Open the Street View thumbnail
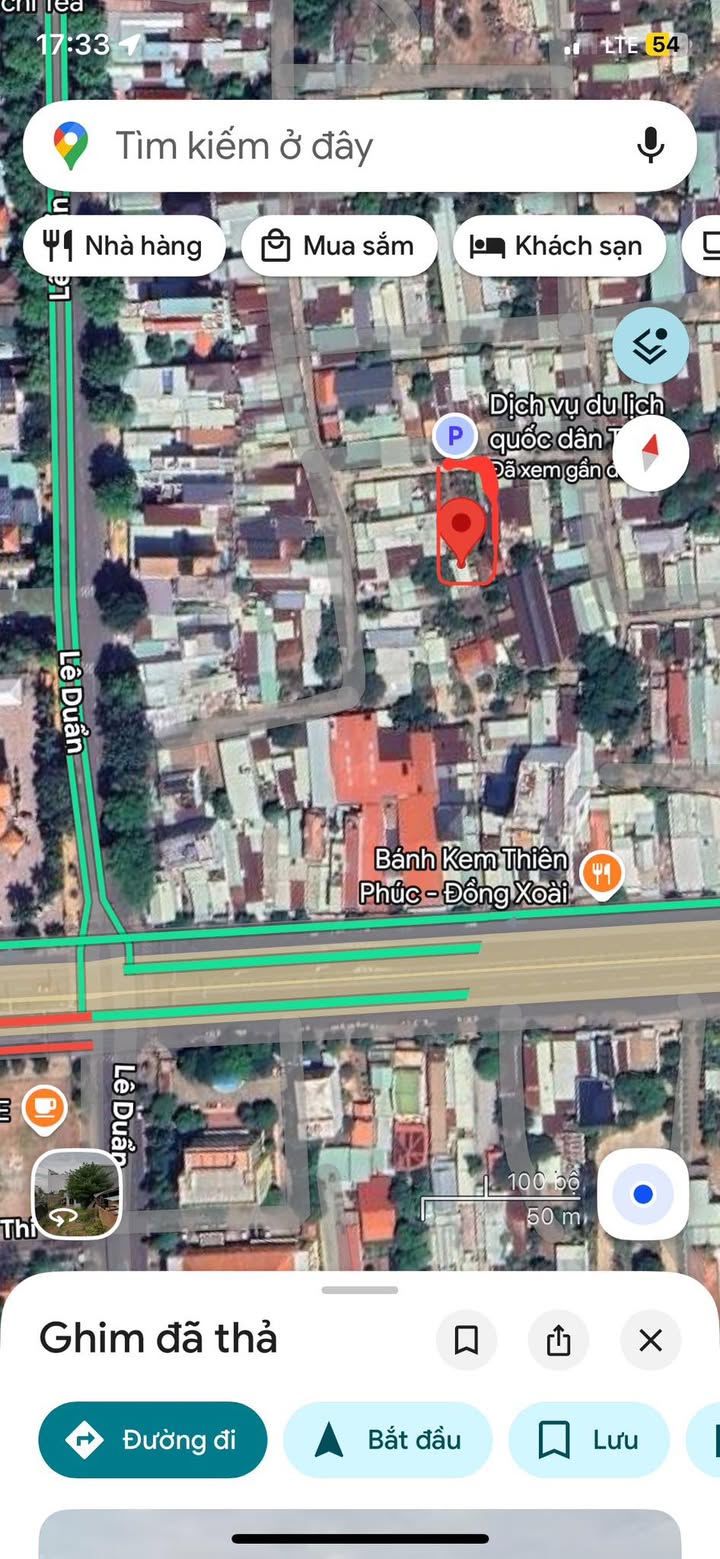Screen dimensions: 720x1559 (77, 1194)
